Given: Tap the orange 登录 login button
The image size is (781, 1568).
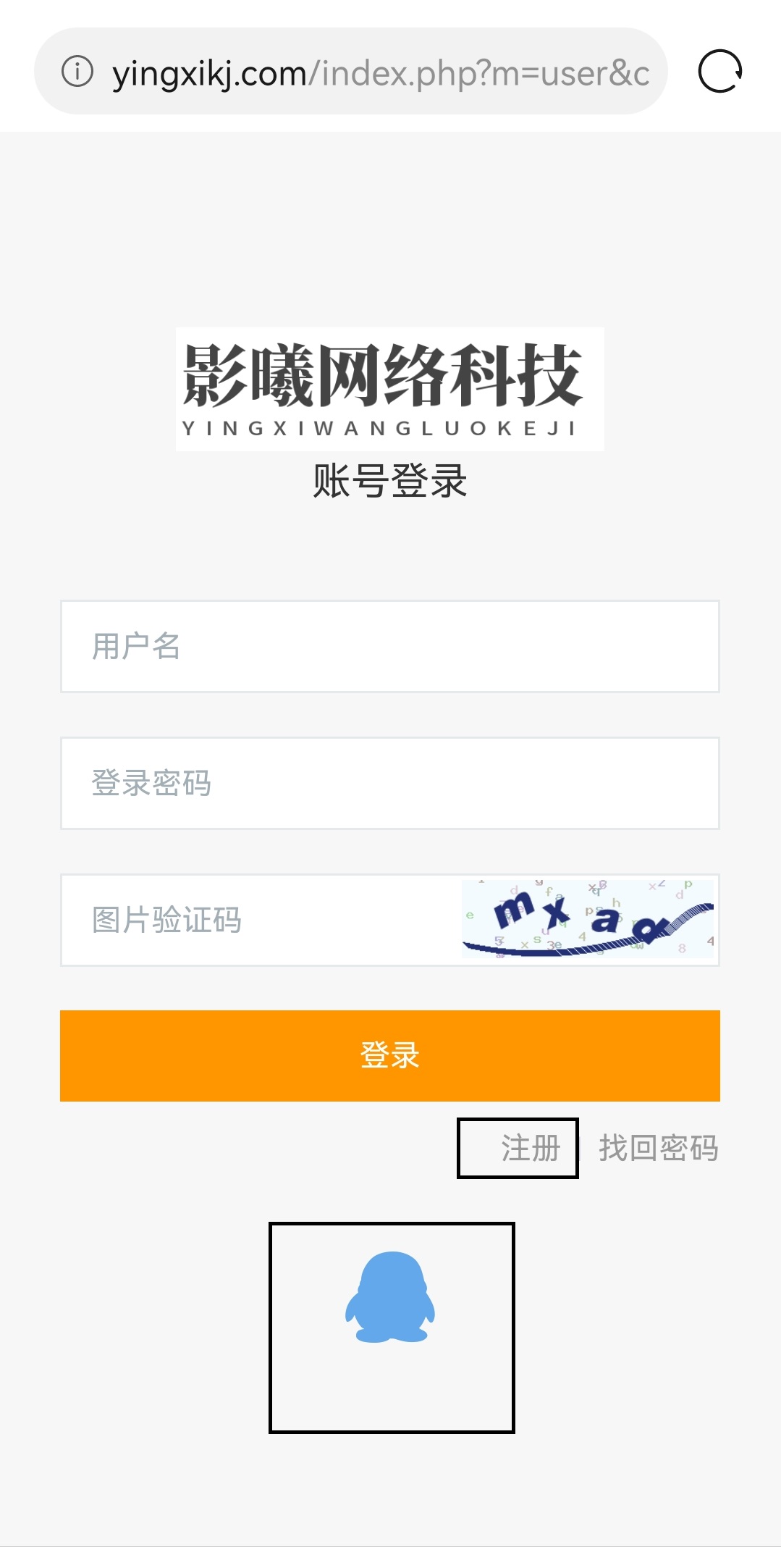Looking at the screenshot, I should pyautogui.click(x=390, y=1055).
